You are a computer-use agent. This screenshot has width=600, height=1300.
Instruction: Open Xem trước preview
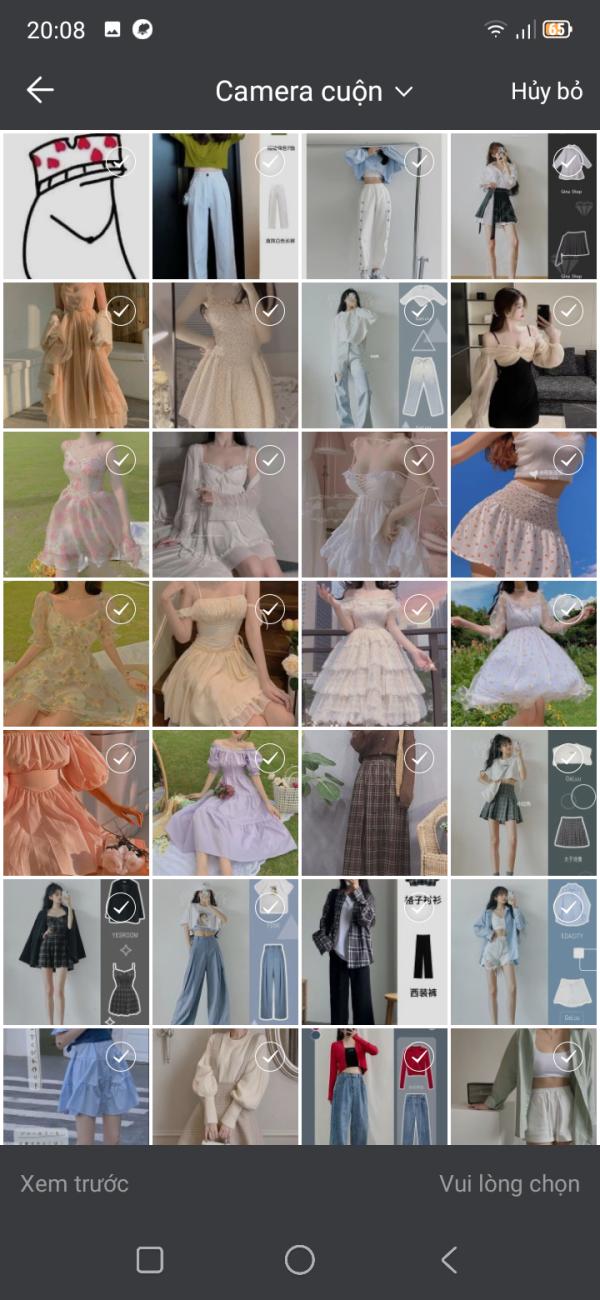(x=75, y=1184)
